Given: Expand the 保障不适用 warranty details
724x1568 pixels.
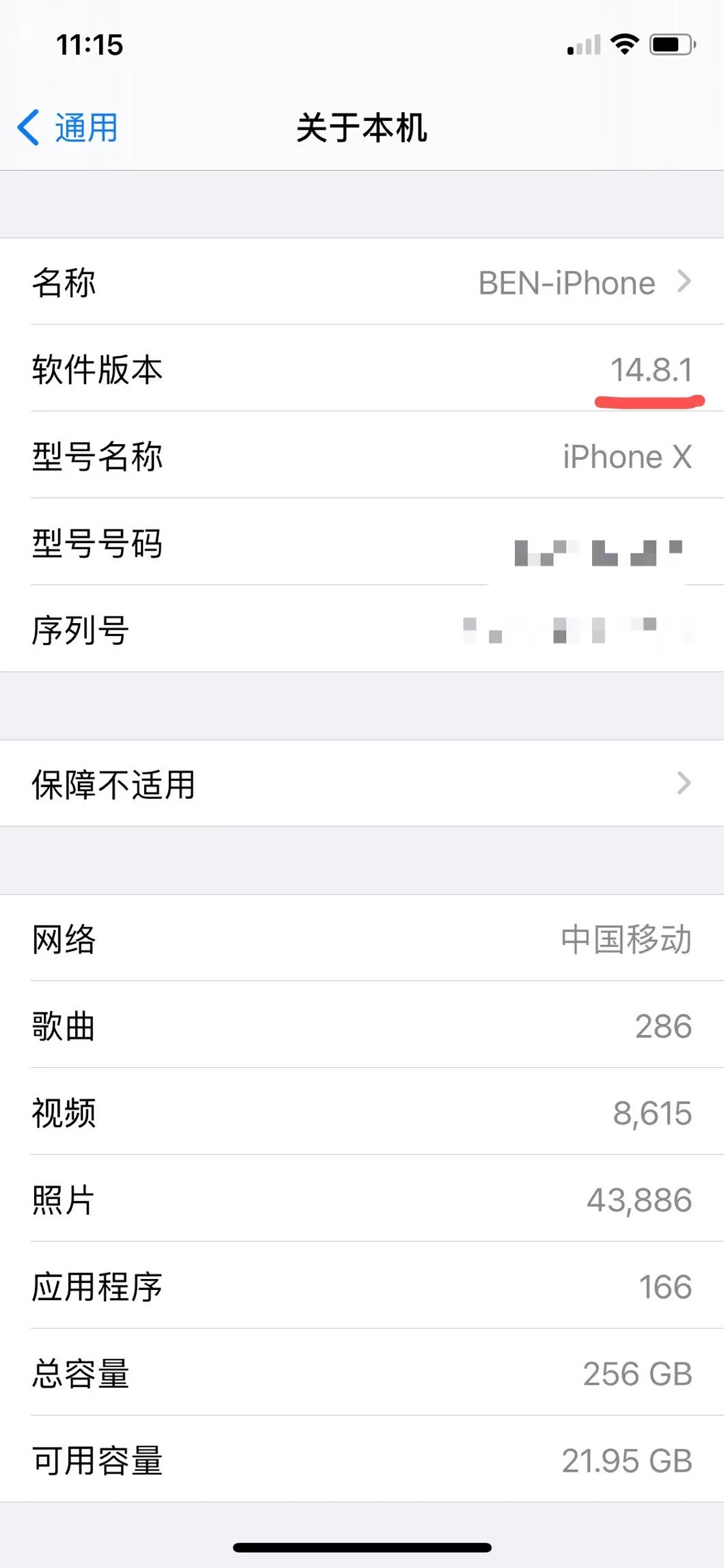Looking at the screenshot, I should [x=362, y=784].
